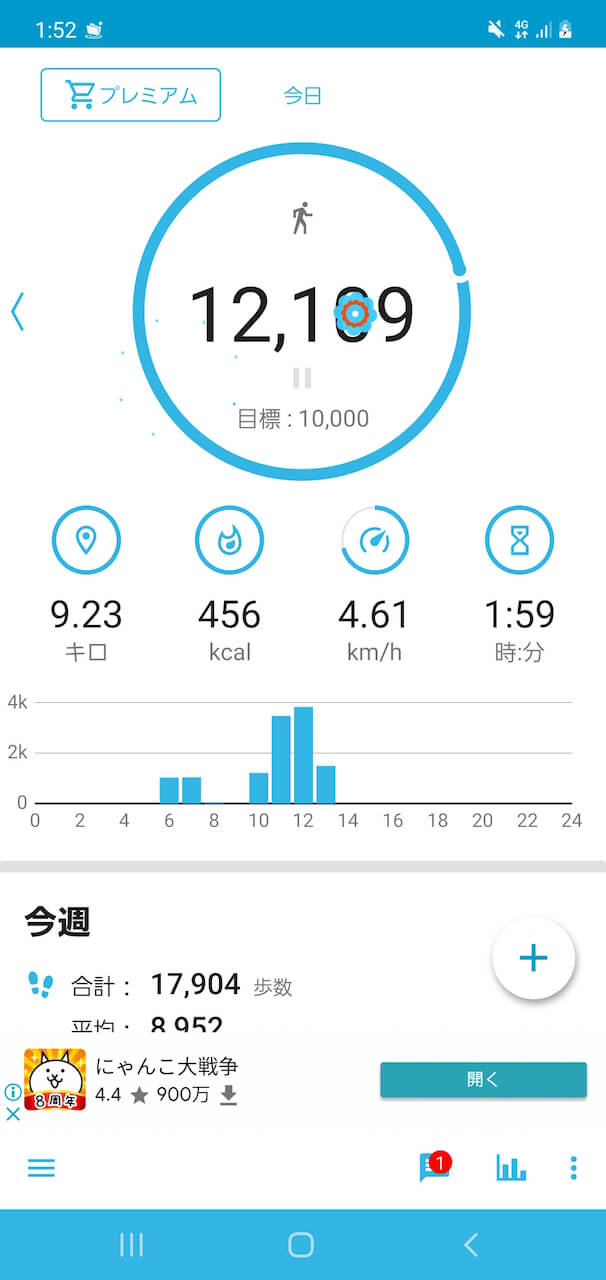
Task: Go to the system home screen
Action: pos(301,1244)
